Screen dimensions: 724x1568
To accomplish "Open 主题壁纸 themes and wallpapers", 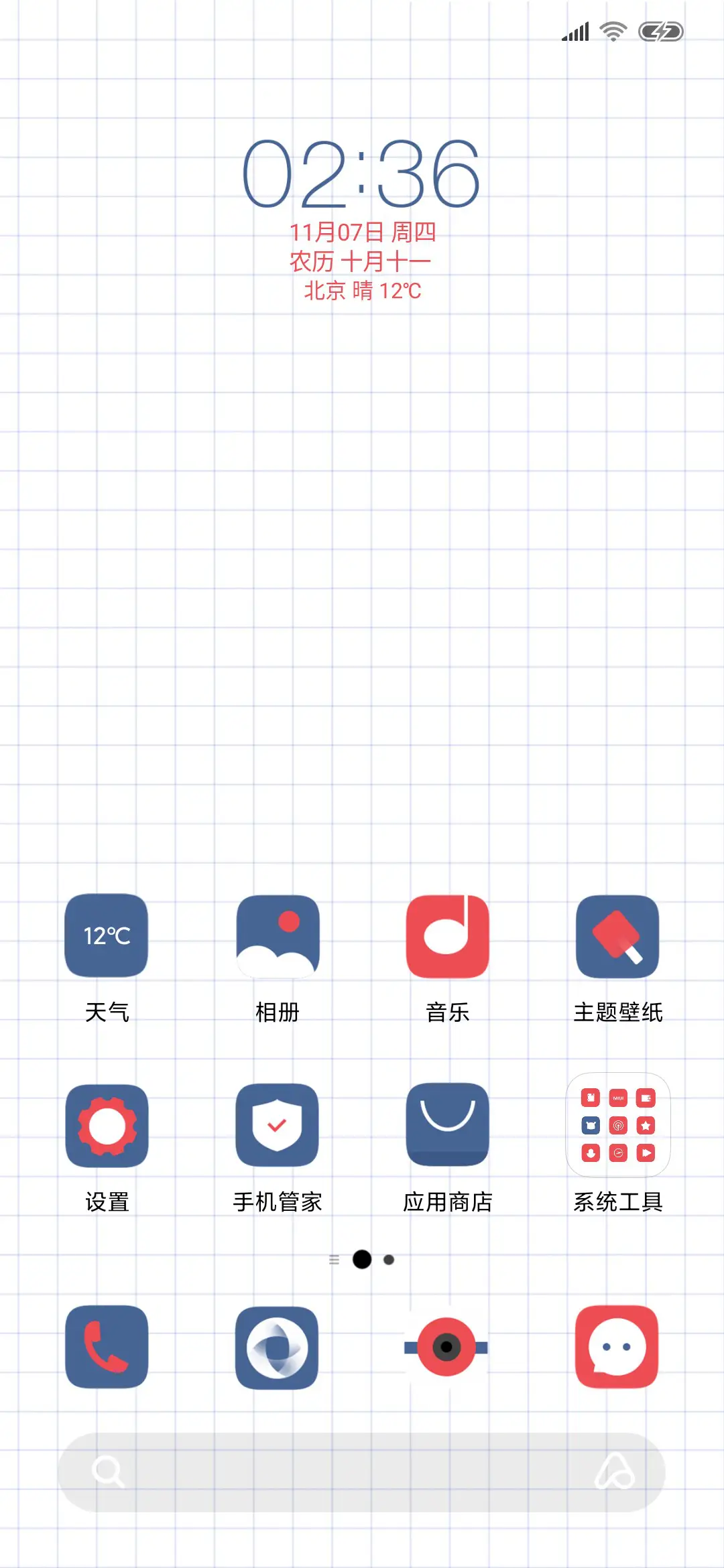I will pos(617,937).
